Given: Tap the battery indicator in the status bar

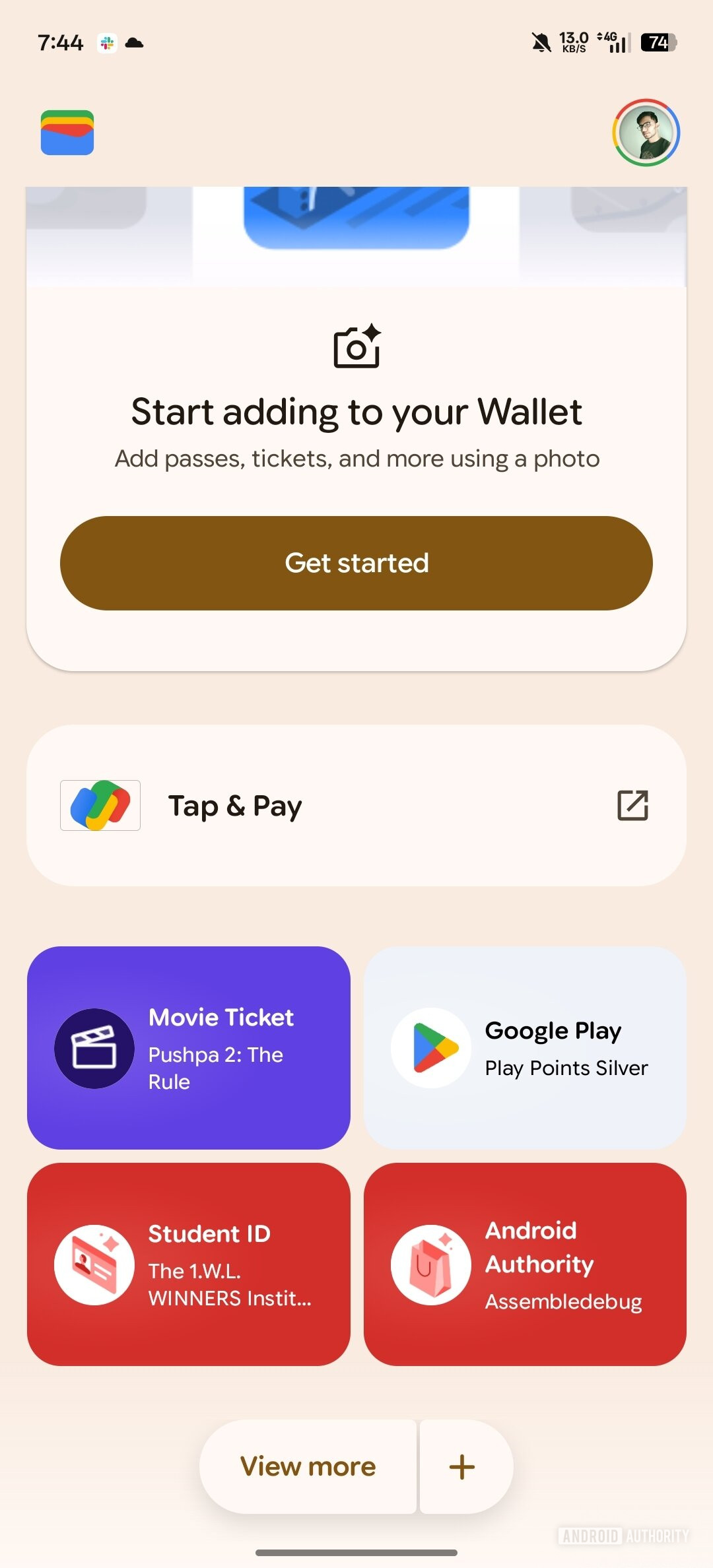Looking at the screenshot, I should pyautogui.click(x=658, y=42).
